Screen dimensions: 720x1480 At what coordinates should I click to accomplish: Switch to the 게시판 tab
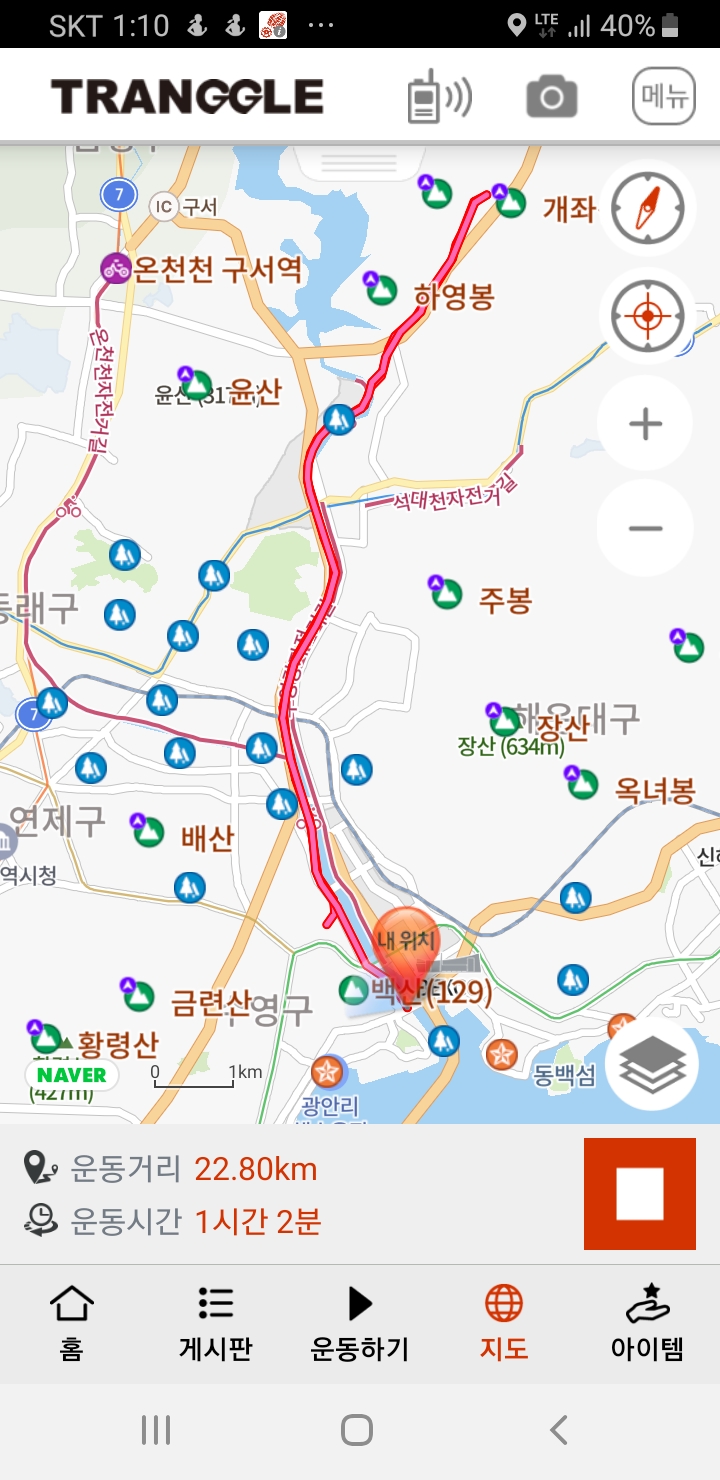pos(215,1323)
